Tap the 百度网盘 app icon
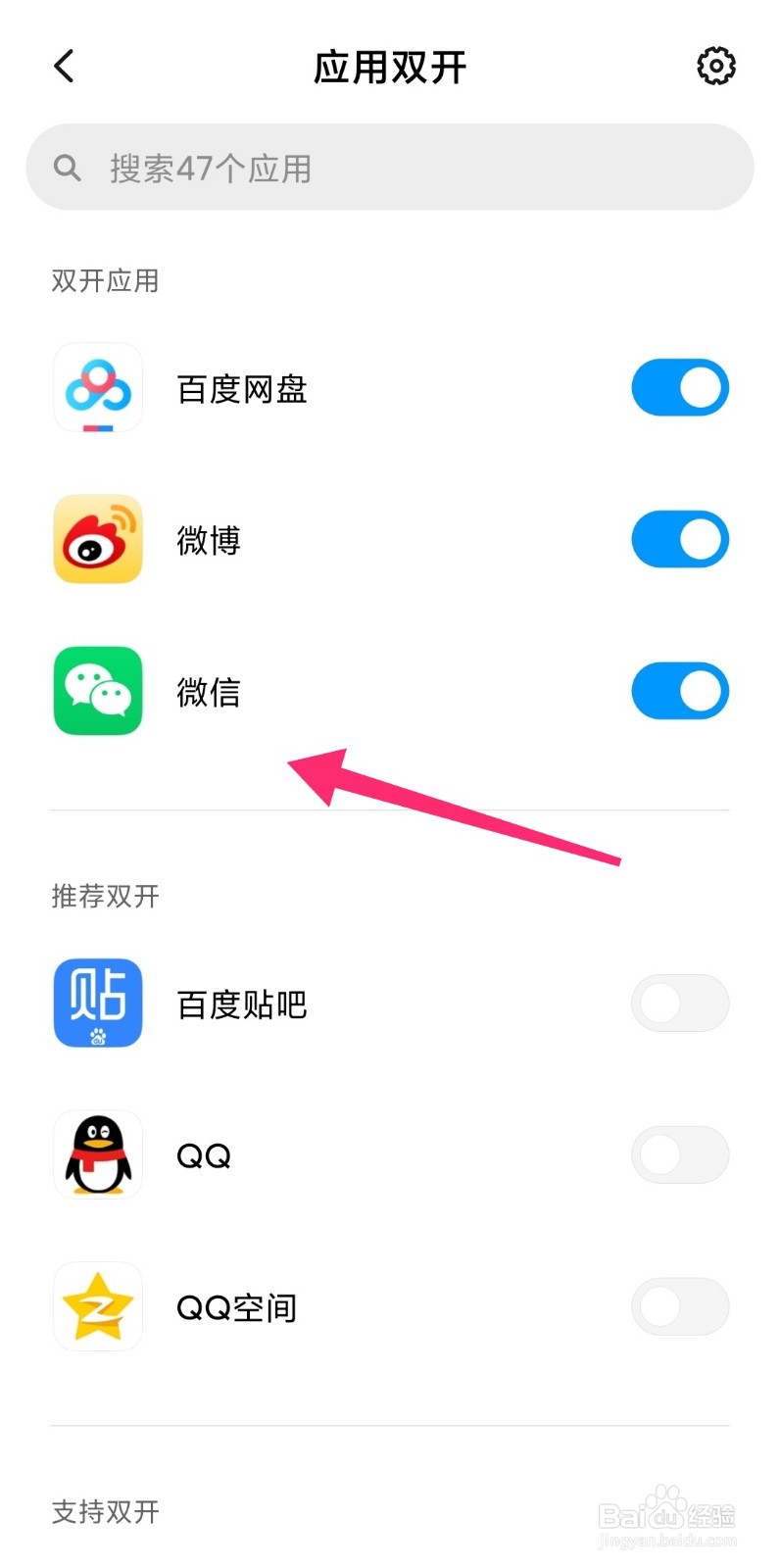This screenshot has width=780, height=1568. [x=97, y=387]
